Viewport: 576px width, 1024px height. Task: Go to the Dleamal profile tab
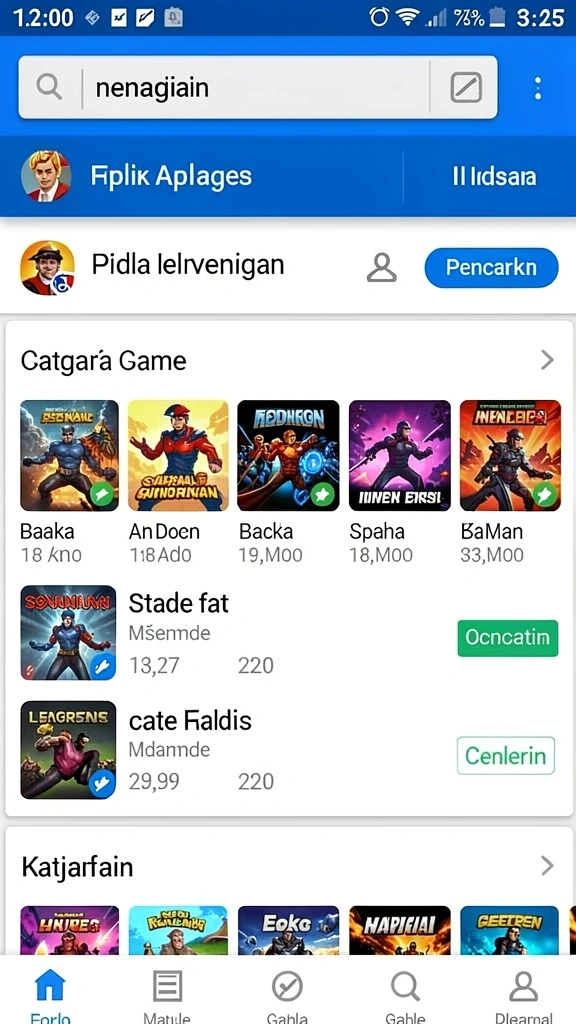point(522,993)
